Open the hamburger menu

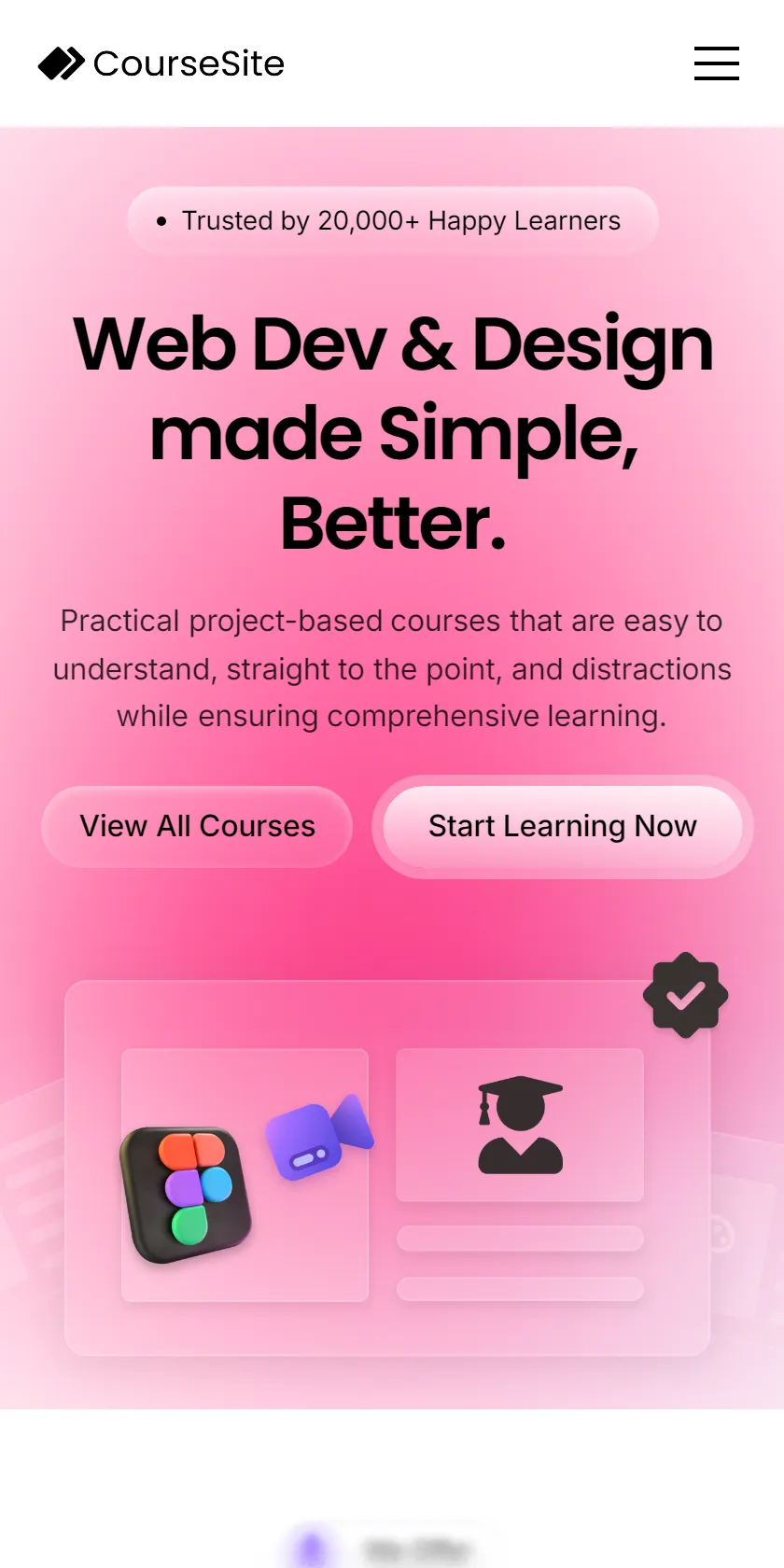717,63
